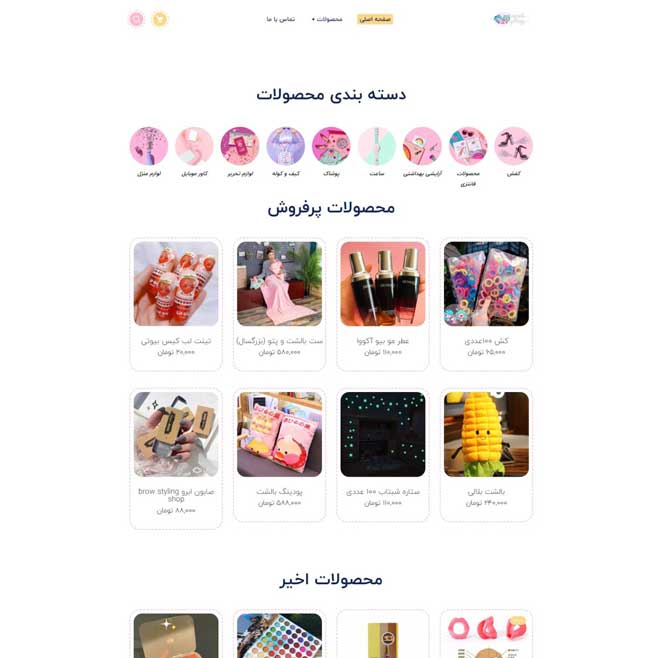Open the تماس با ما contact page

point(281,19)
